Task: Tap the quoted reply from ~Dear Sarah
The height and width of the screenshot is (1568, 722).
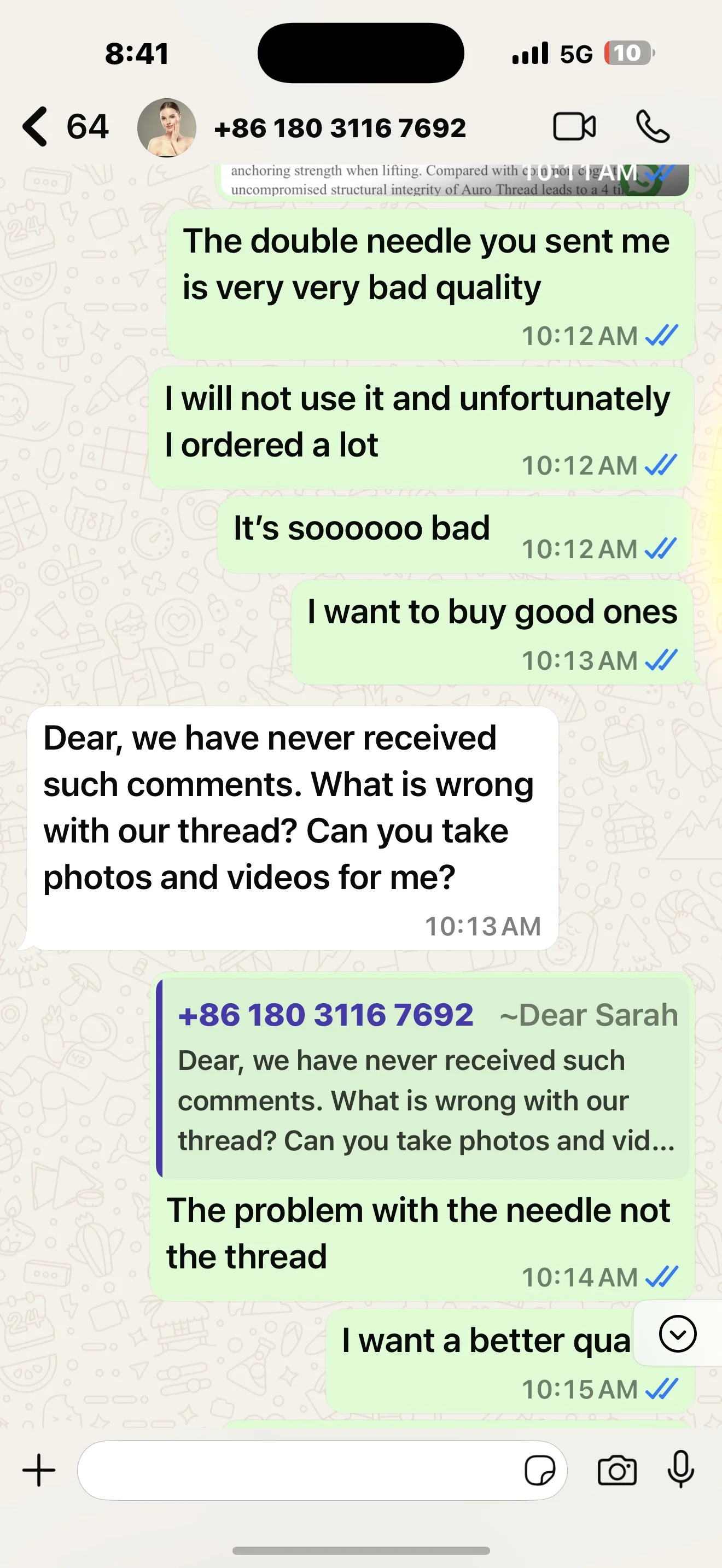Action: click(422, 1077)
